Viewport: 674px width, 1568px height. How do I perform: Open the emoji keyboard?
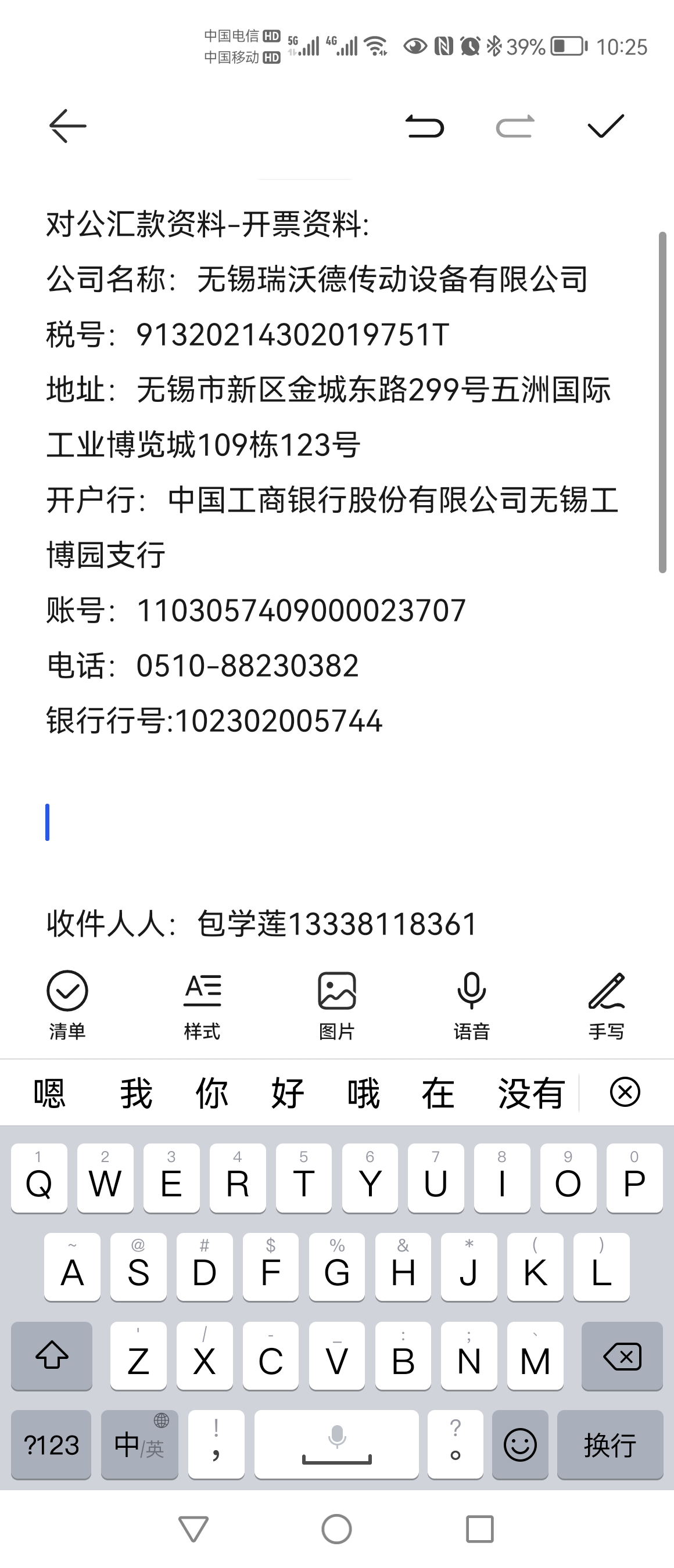pos(520,1444)
